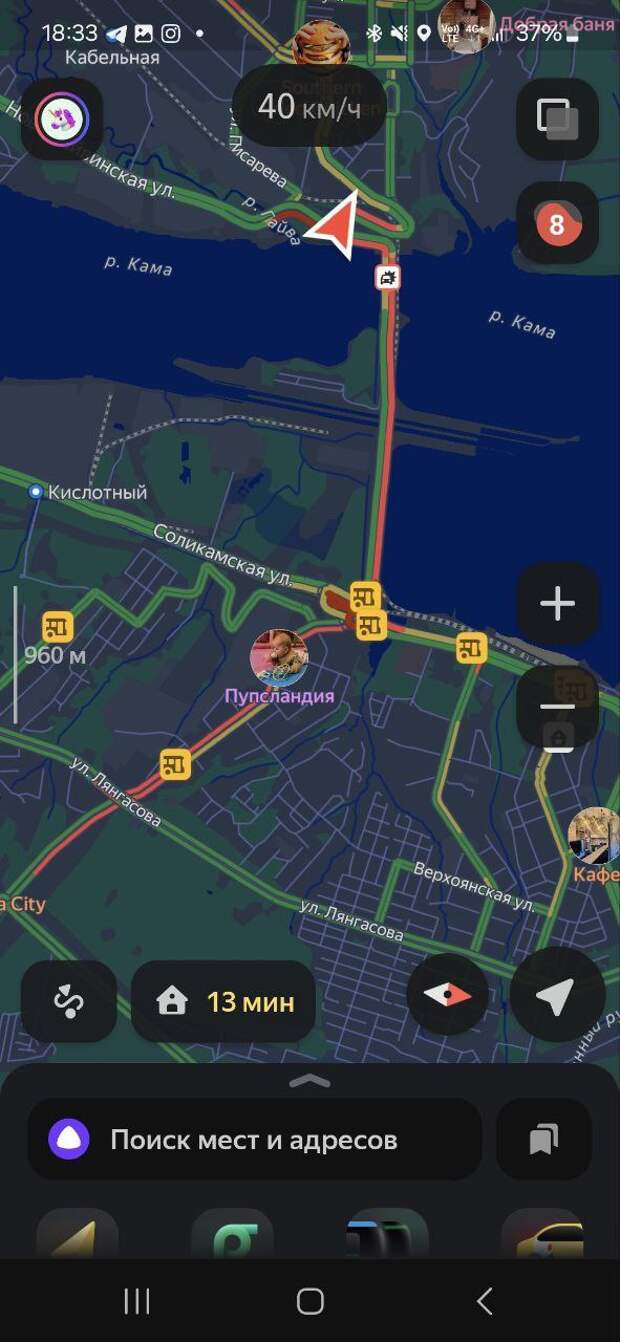Open saved bookmarks button

(543, 1139)
